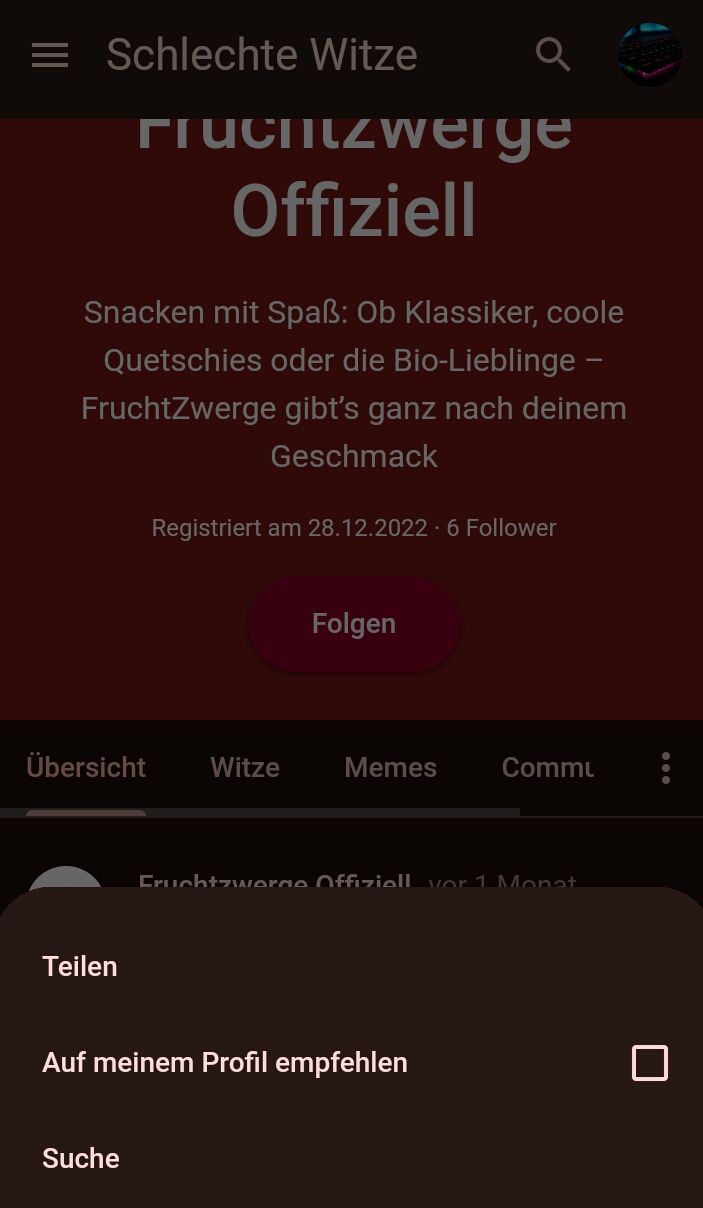Tick the Auf meinem Profil empfehlen checkbox
Viewport: 703px width, 1208px height.
649,1062
